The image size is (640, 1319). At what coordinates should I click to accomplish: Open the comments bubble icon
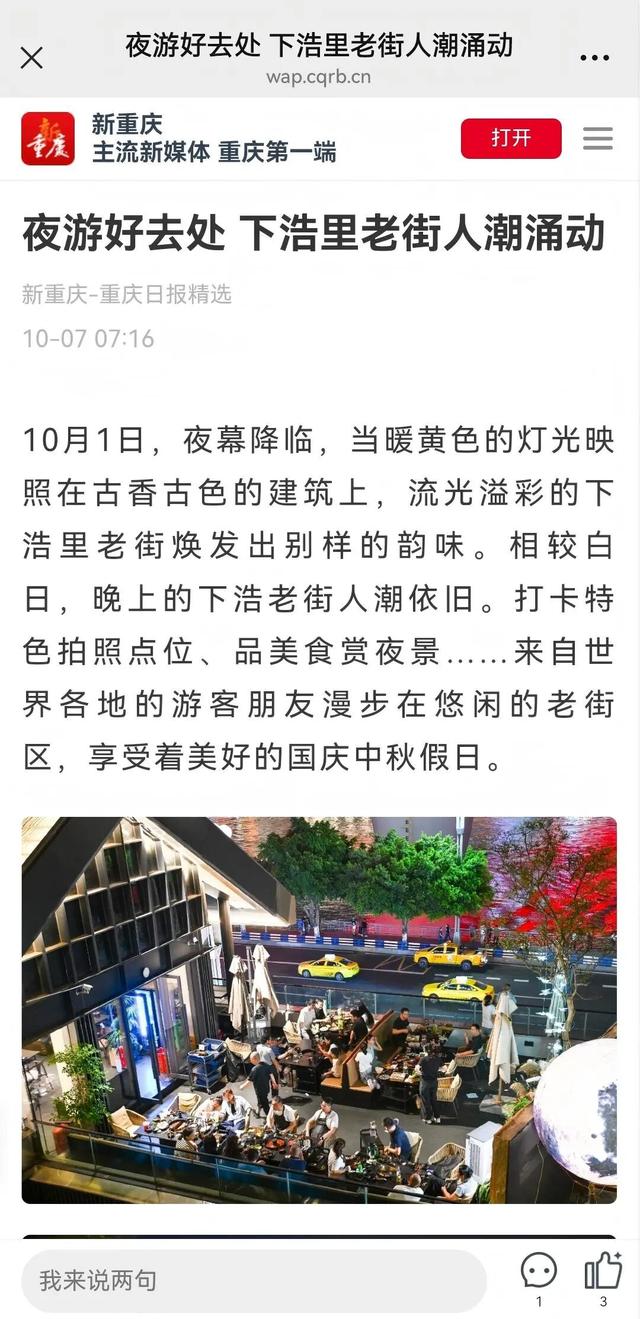(539, 1272)
